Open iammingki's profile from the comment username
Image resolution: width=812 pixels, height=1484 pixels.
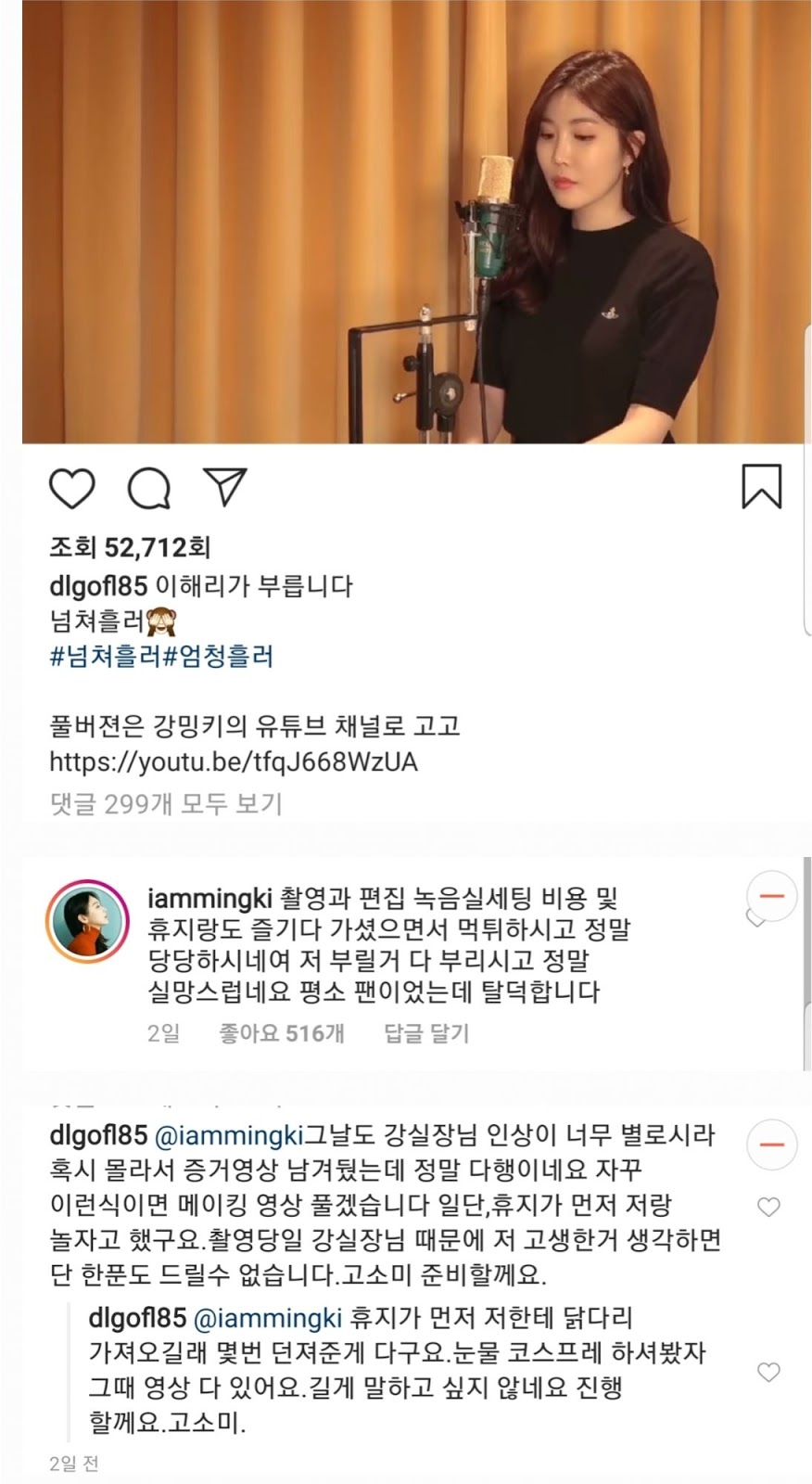209,898
